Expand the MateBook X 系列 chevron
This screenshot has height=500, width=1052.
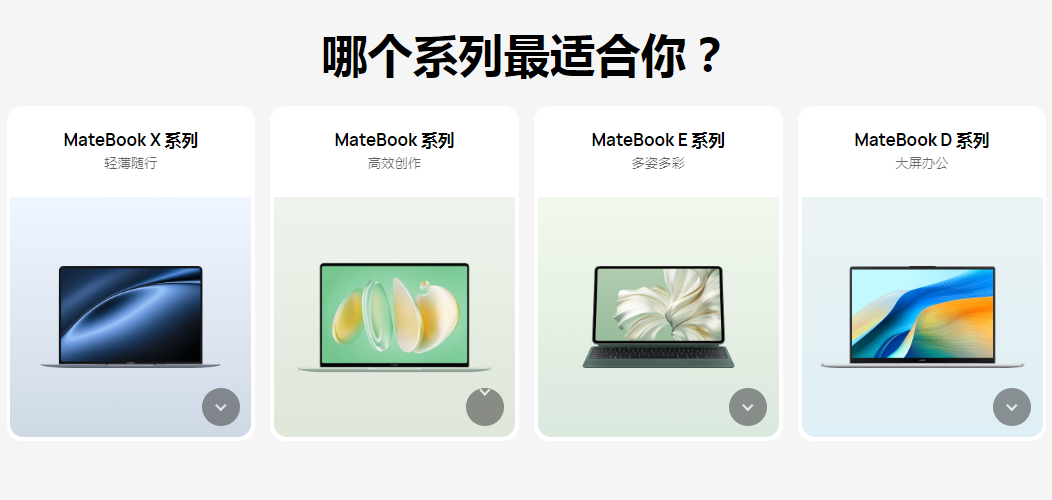(x=221, y=407)
